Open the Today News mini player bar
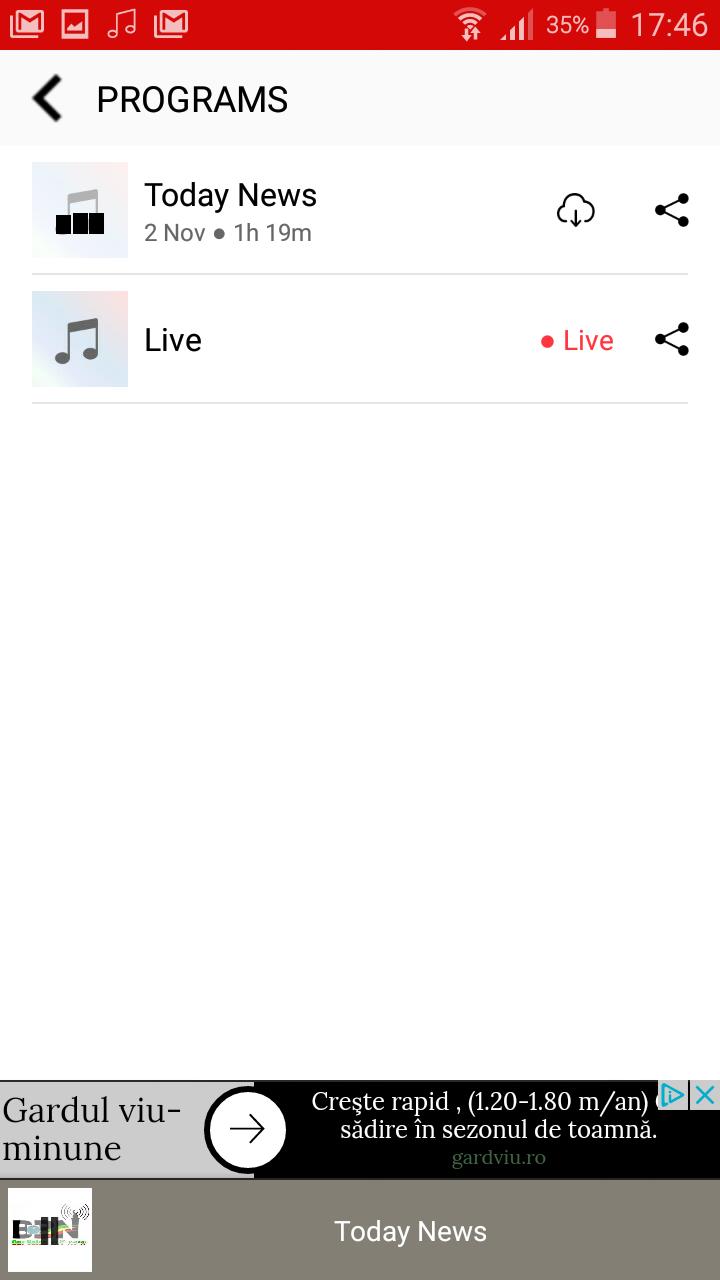The height and width of the screenshot is (1280, 720). 410,1232
